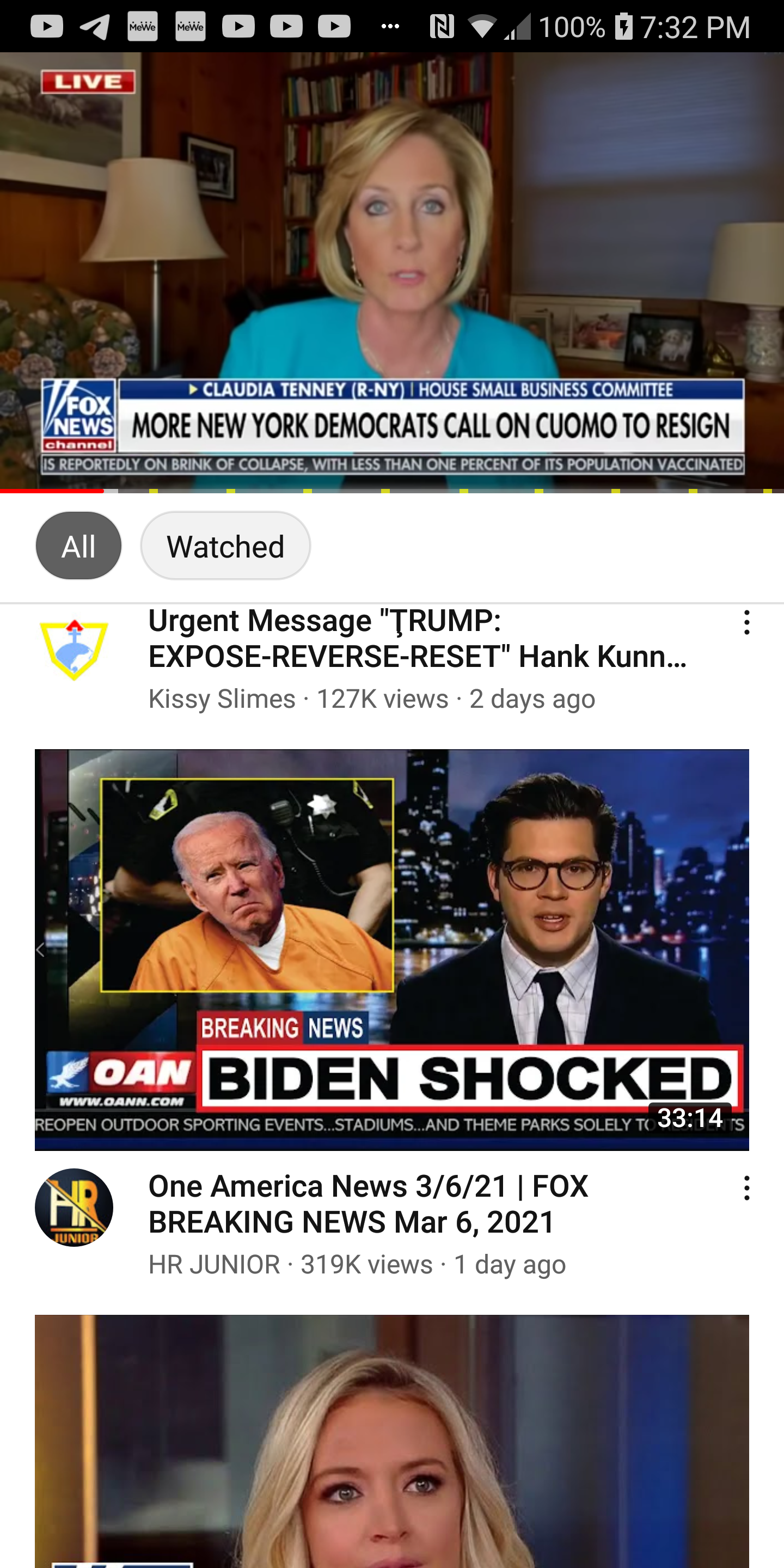The width and height of the screenshot is (784, 1568).
Task: Open the Urgent Message TRUMP video title
Action: pos(420,639)
